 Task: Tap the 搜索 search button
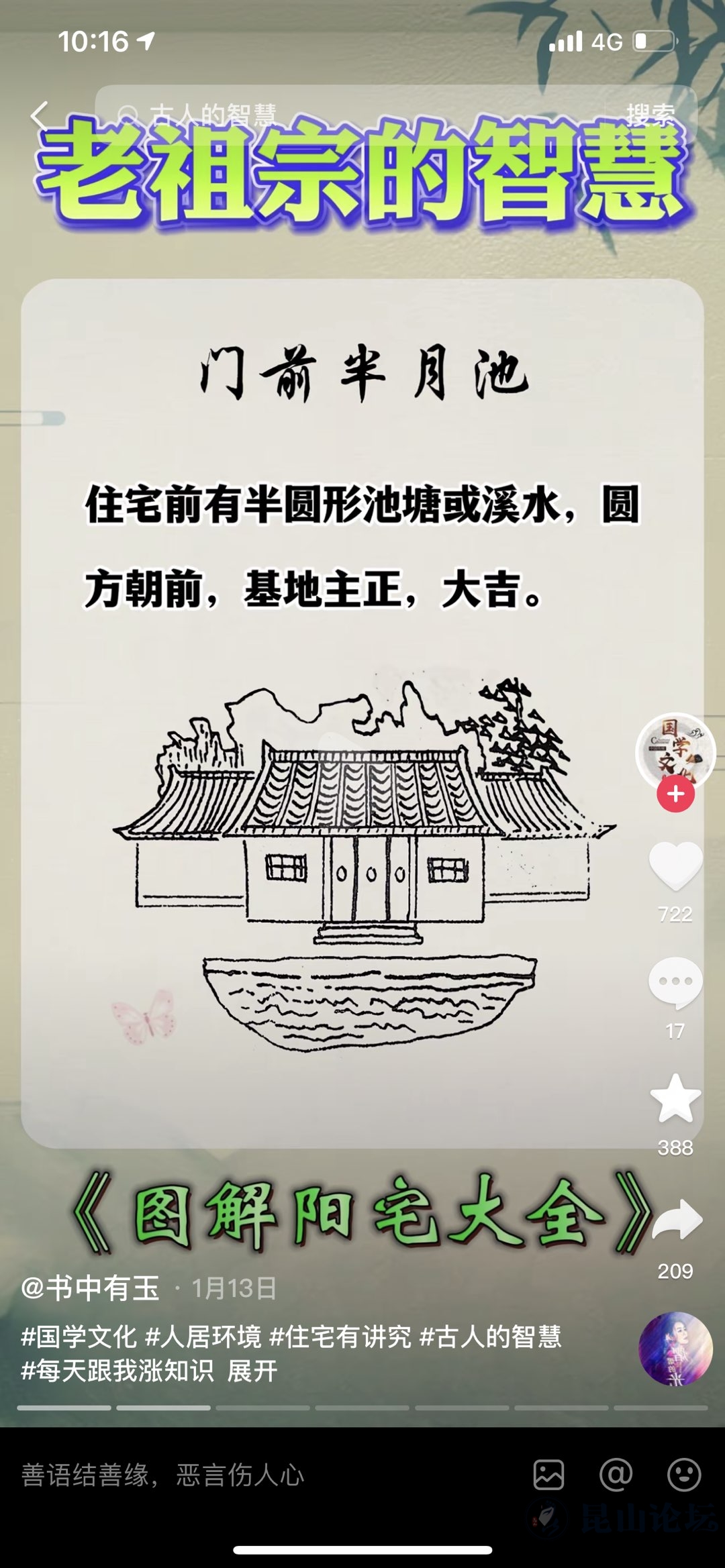650,115
